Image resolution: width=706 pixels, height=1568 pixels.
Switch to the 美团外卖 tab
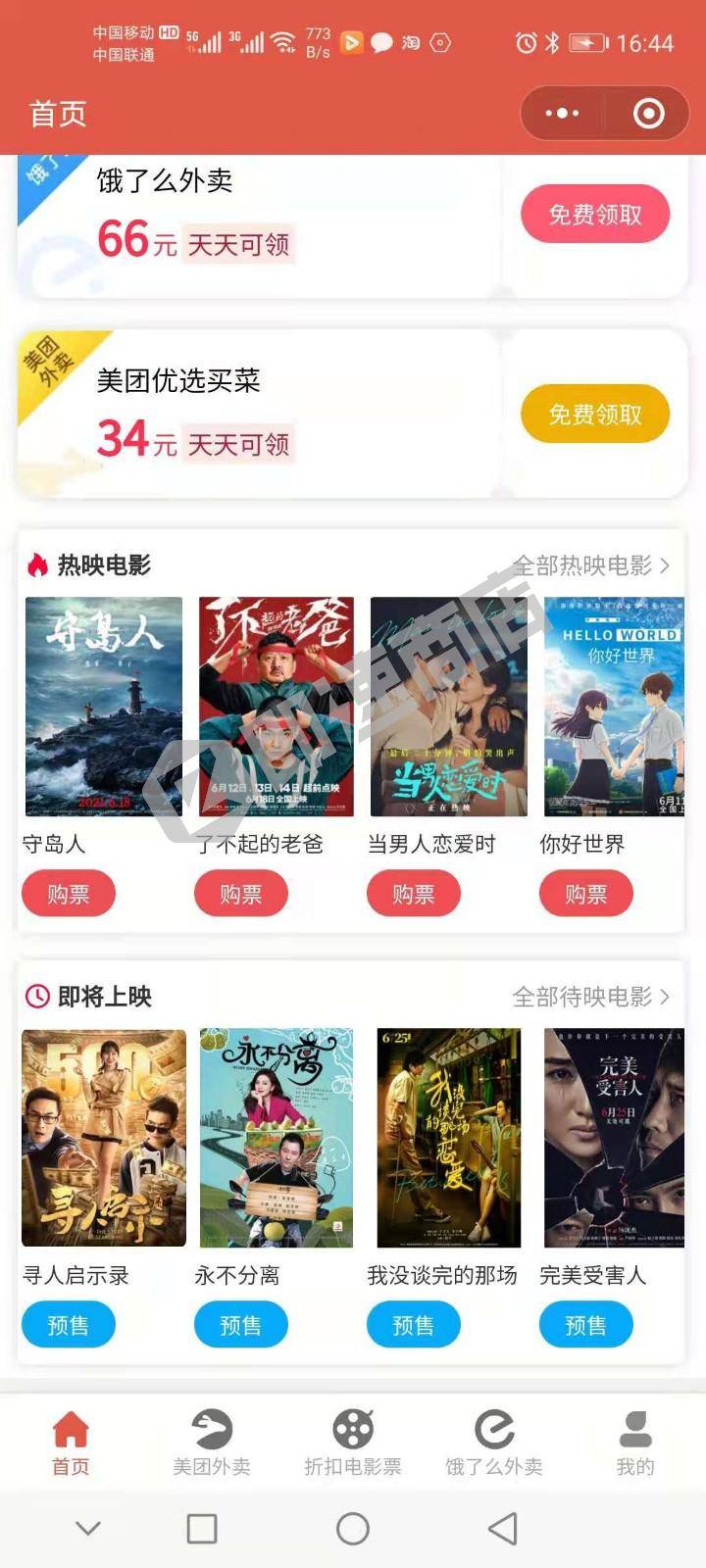(x=212, y=1443)
